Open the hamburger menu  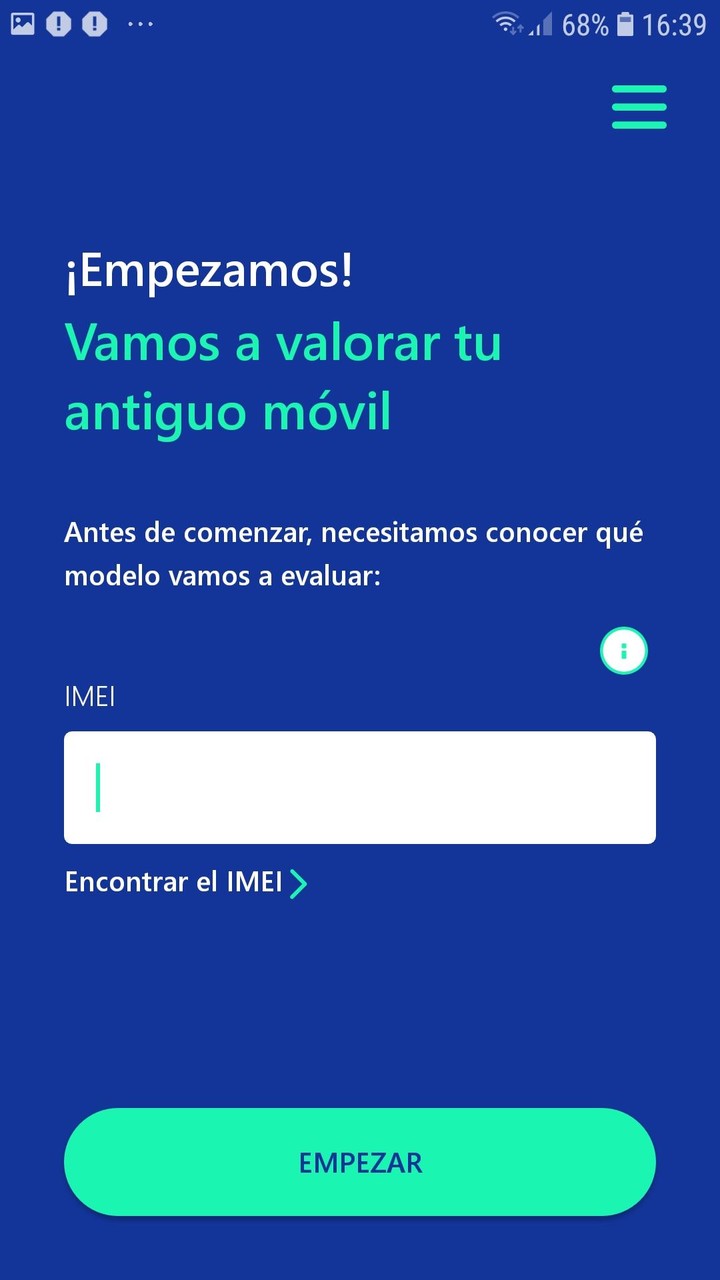[x=639, y=107]
